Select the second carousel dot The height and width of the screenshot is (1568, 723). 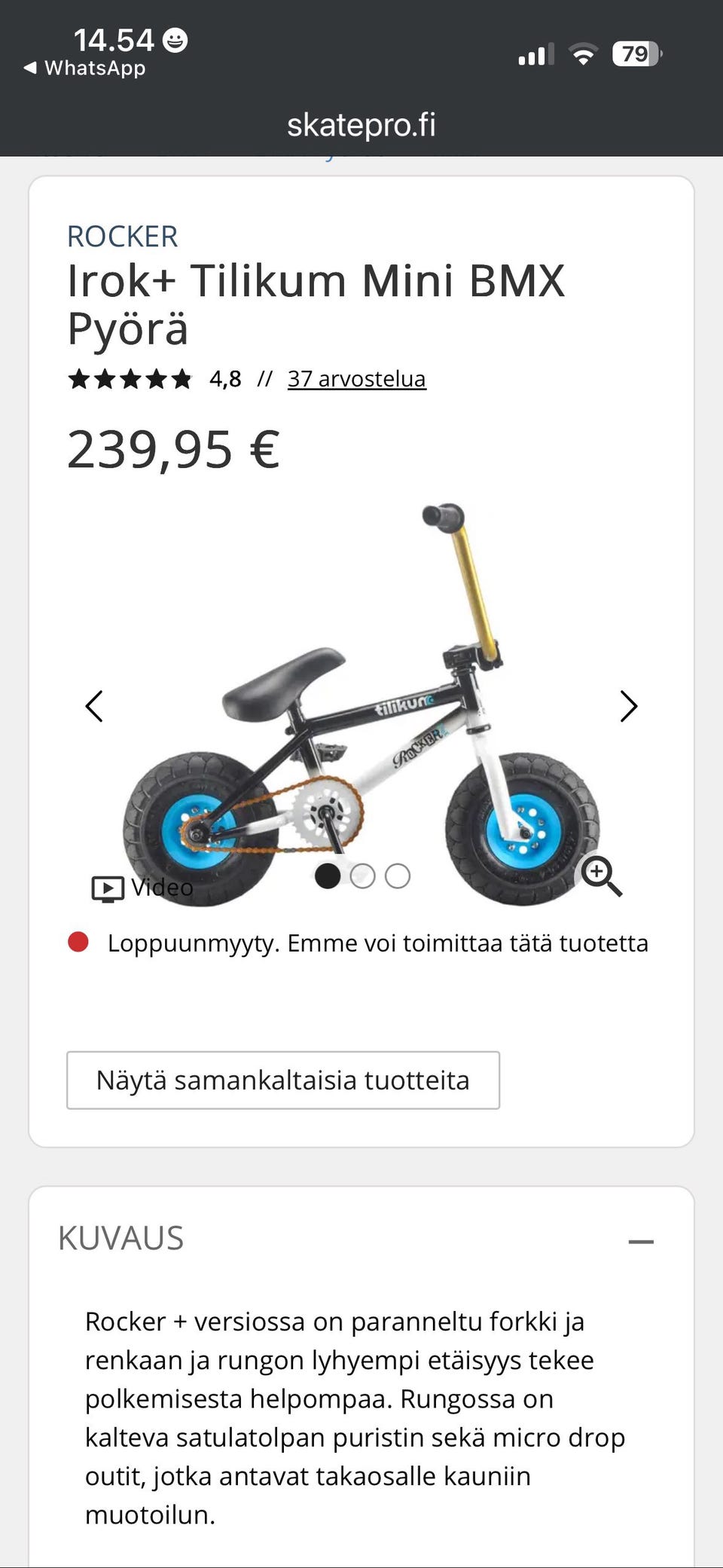click(361, 876)
